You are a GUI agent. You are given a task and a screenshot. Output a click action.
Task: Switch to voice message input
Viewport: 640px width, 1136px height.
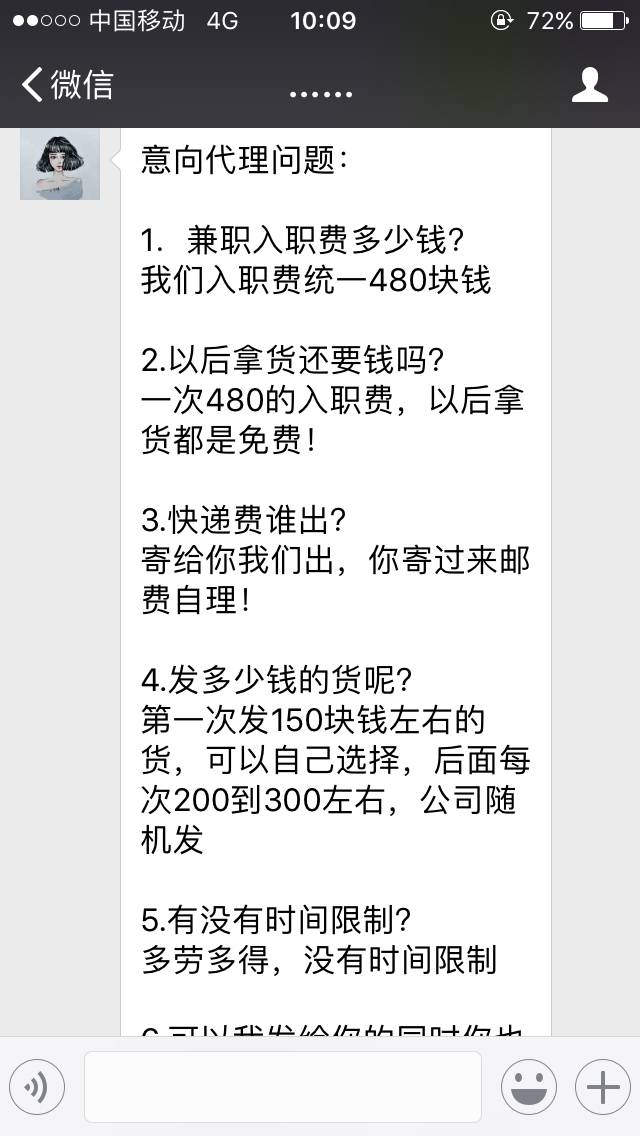(37, 1086)
